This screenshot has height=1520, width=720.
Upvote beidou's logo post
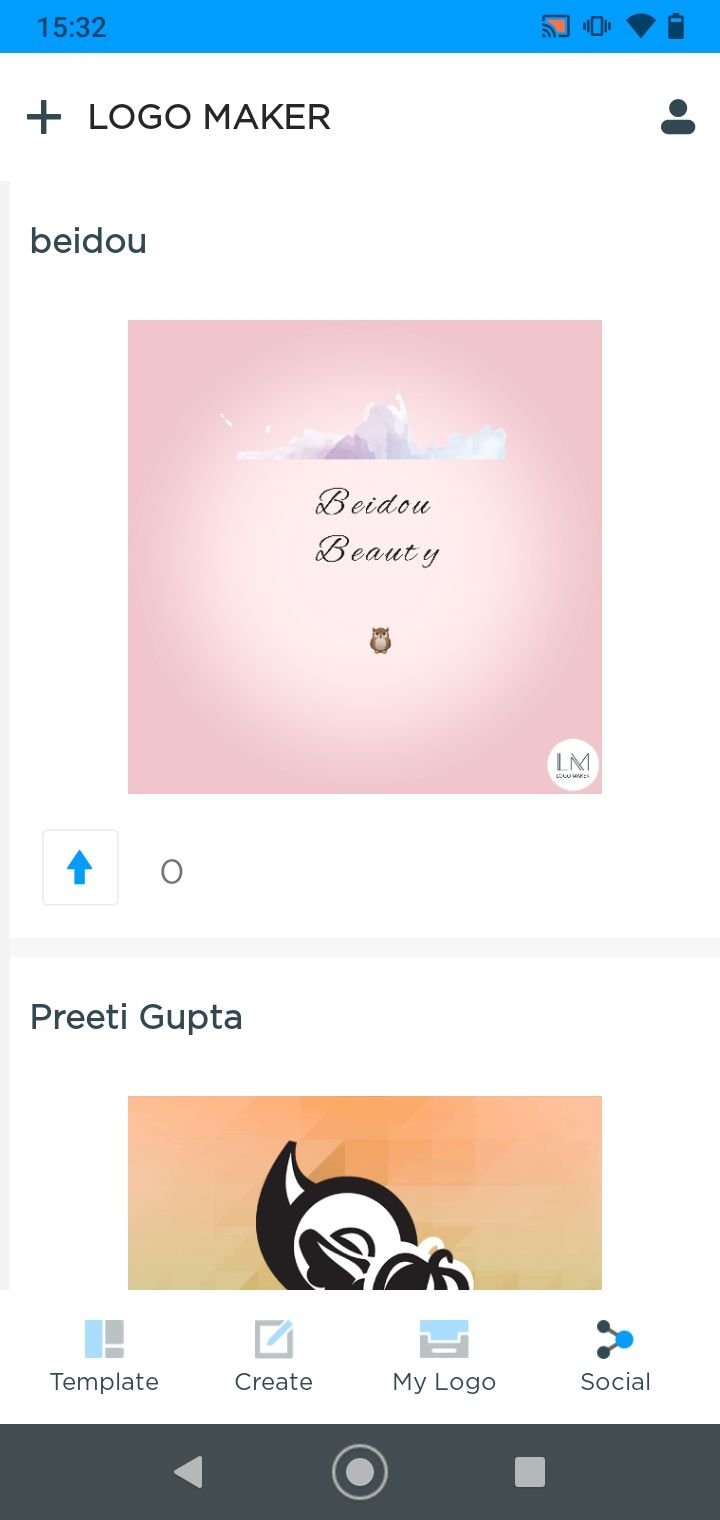pyautogui.click(x=80, y=868)
